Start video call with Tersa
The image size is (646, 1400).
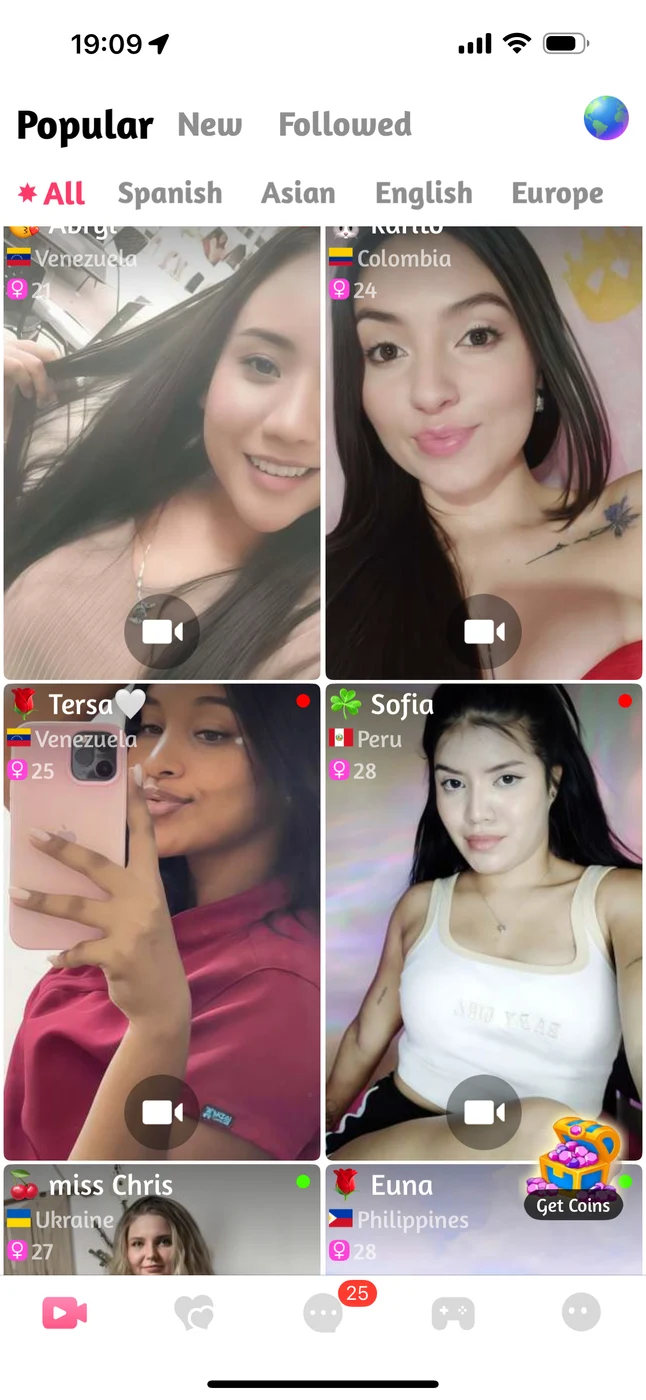pos(162,1112)
